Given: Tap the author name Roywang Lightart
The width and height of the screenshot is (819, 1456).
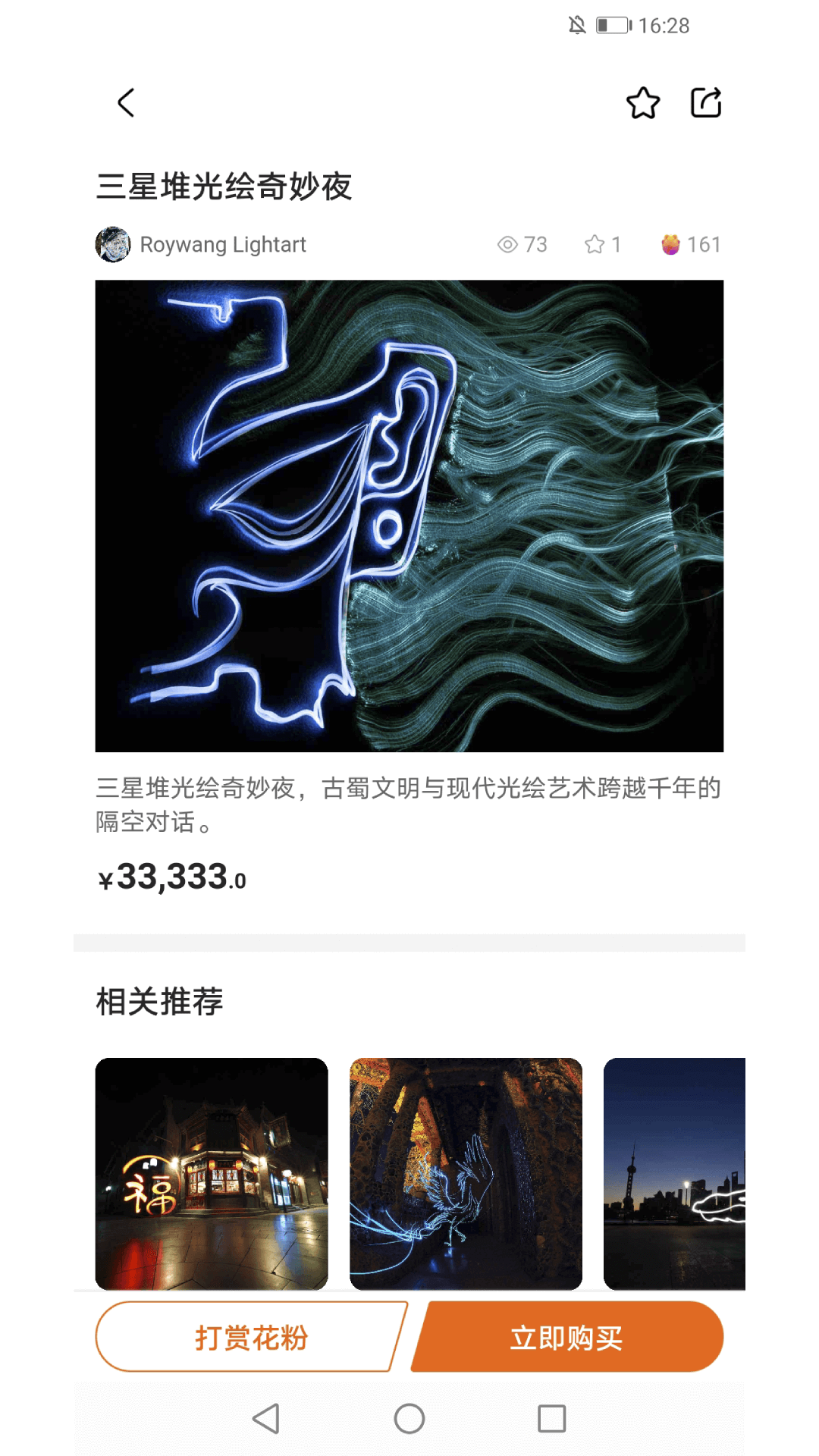Looking at the screenshot, I should (223, 244).
